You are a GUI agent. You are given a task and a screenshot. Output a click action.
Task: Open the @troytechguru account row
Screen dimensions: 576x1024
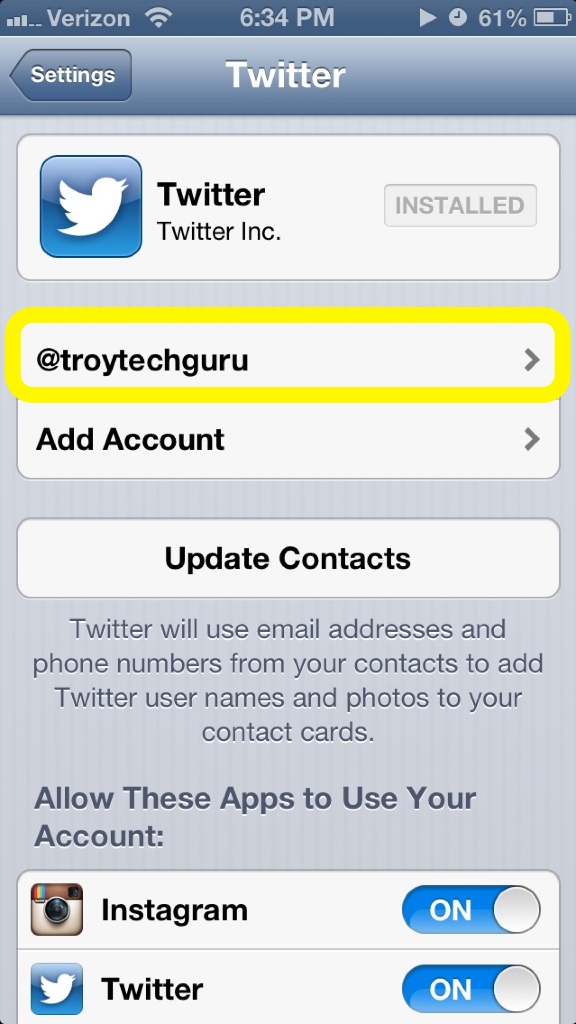click(x=288, y=360)
